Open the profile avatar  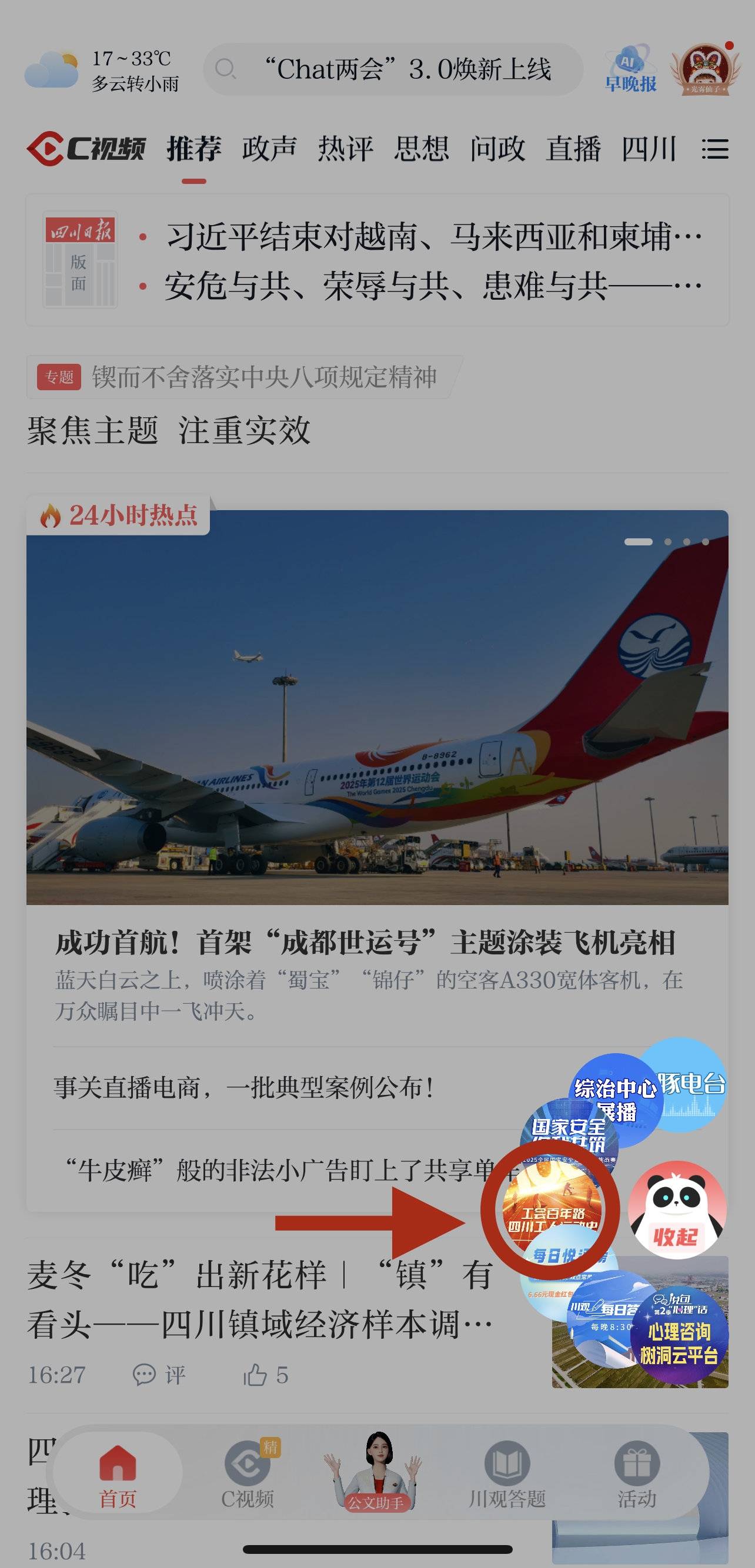[704, 68]
